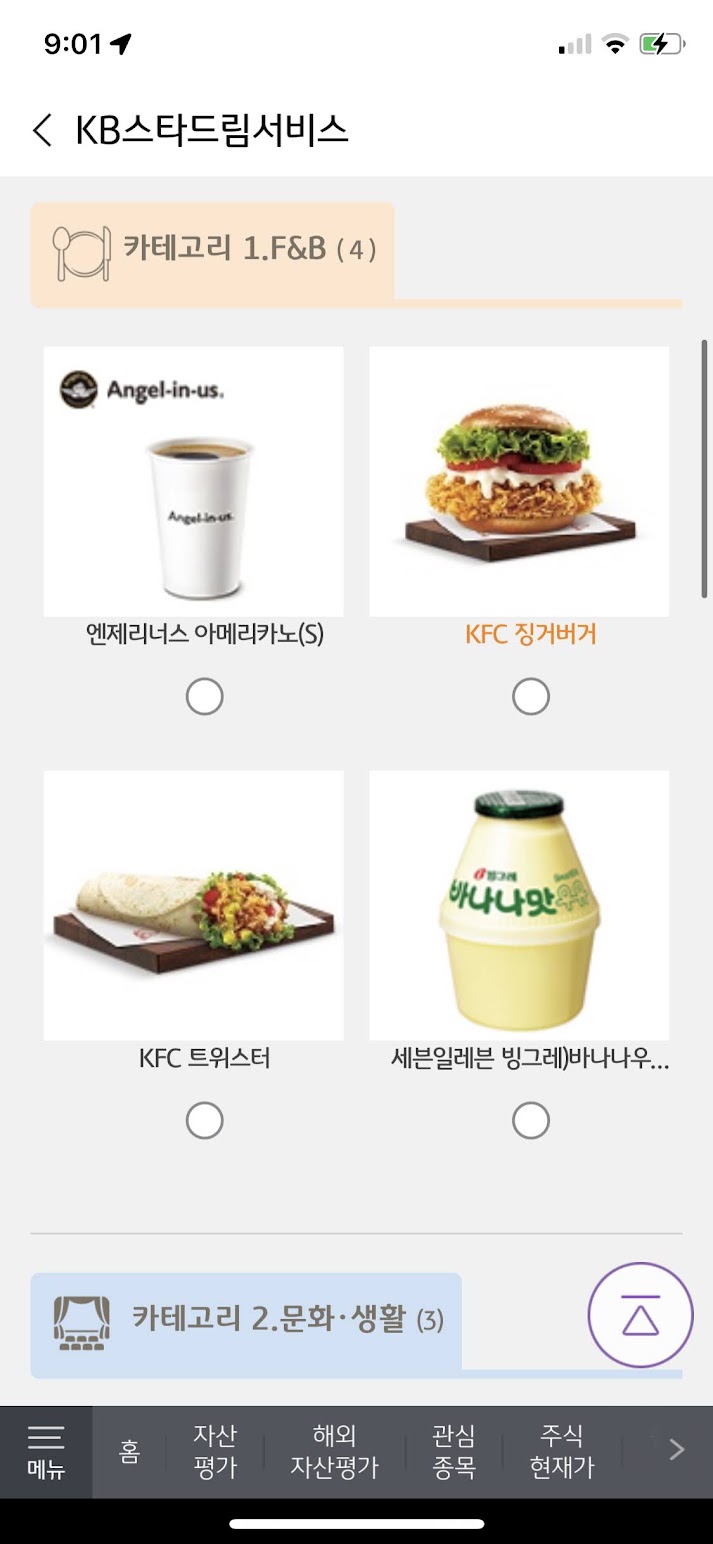The image size is (713, 1544).
Task: Select KFC 트위스터 radio button
Action: (x=205, y=1121)
